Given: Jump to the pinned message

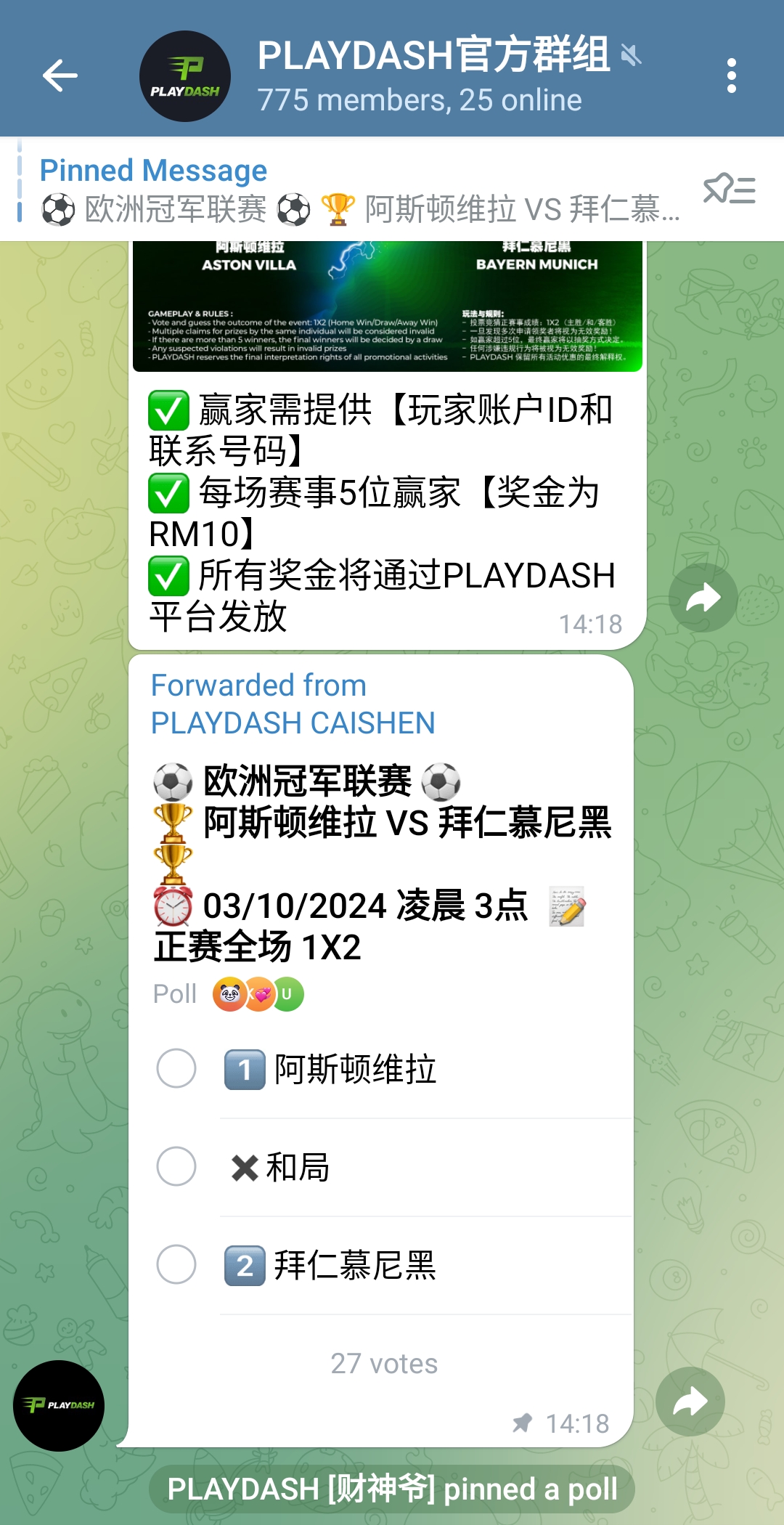Looking at the screenshot, I should point(359,190).
